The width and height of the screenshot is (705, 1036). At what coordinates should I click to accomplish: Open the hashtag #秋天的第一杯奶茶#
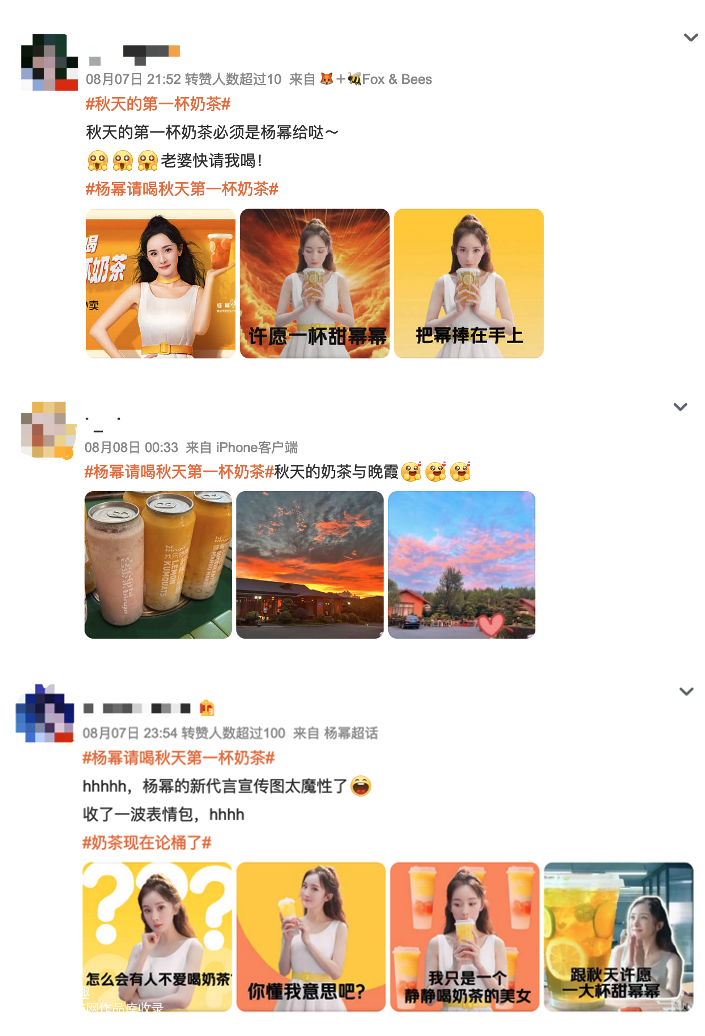tap(158, 104)
